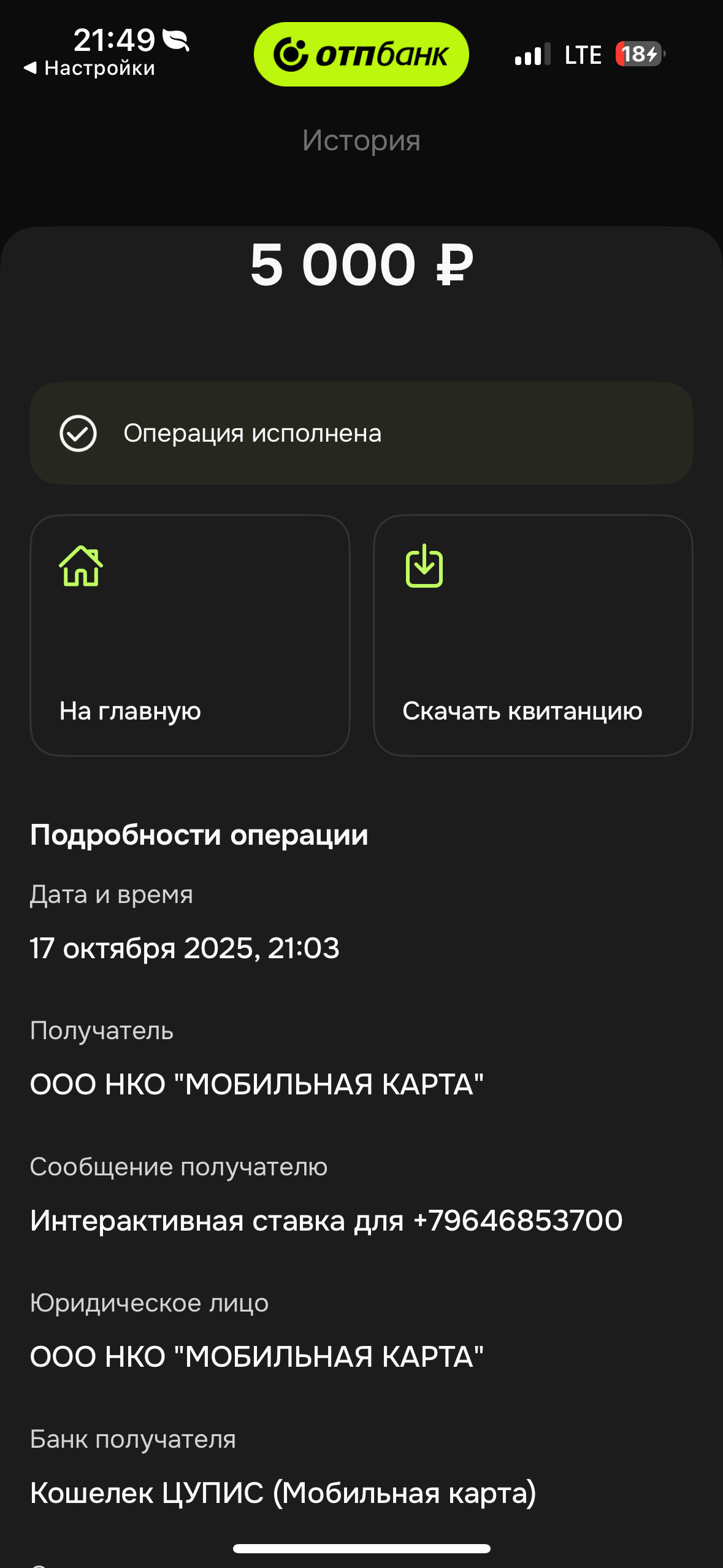Go to the main screen via «На главную»
Image resolution: width=723 pixels, height=1568 pixels.
pyautogui.click(x=189, y=635)
